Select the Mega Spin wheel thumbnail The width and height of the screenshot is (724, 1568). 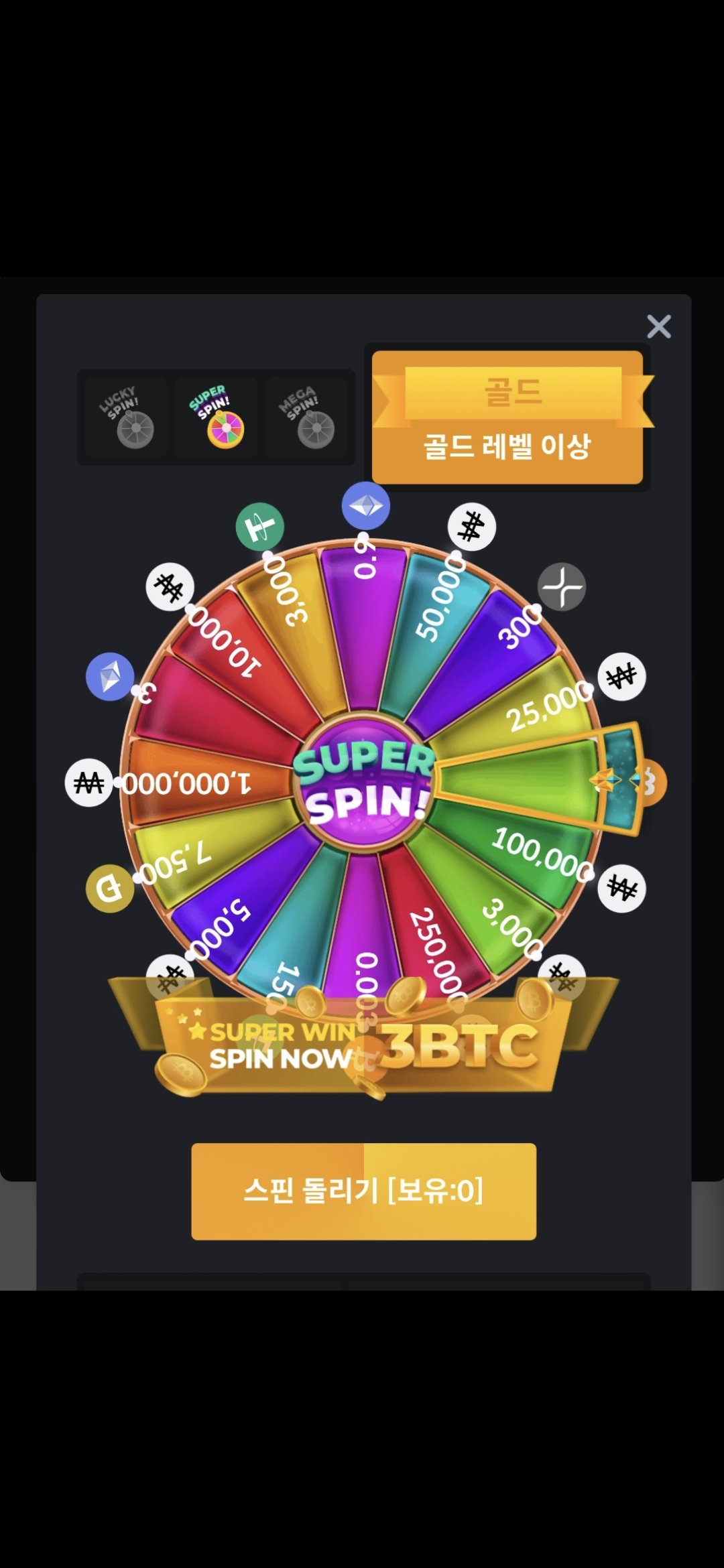(x=307, y=417)
